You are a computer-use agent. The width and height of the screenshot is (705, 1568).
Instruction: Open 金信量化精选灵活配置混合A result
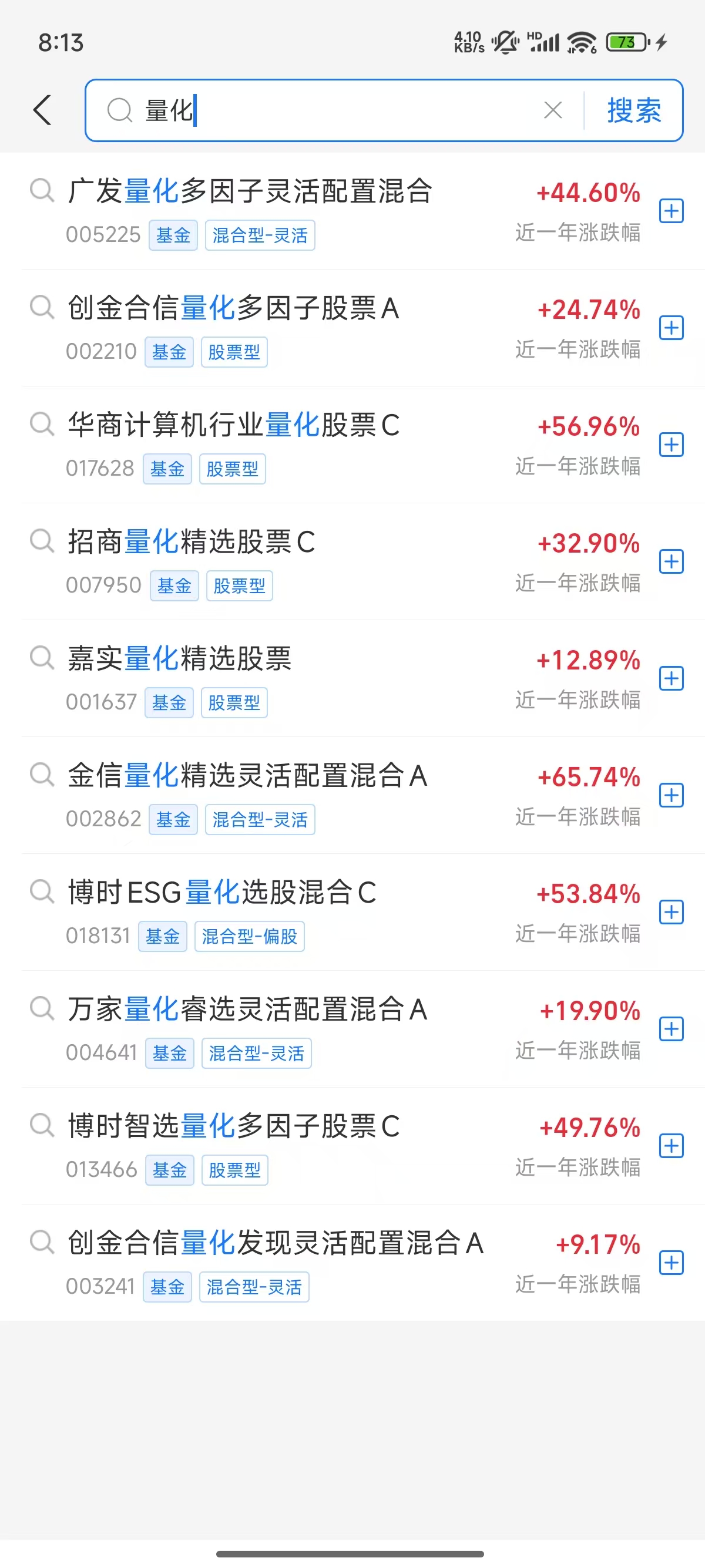coord(247,776)
